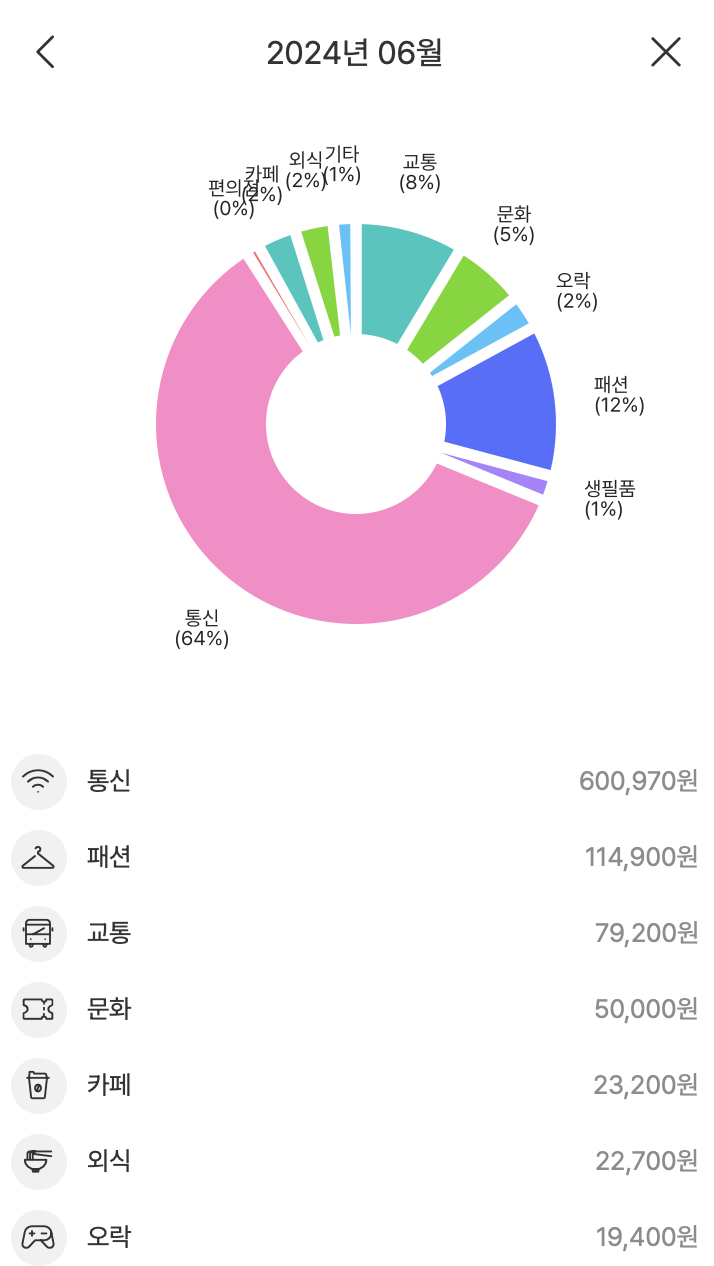Close the monthly report with X

[666, 52]
